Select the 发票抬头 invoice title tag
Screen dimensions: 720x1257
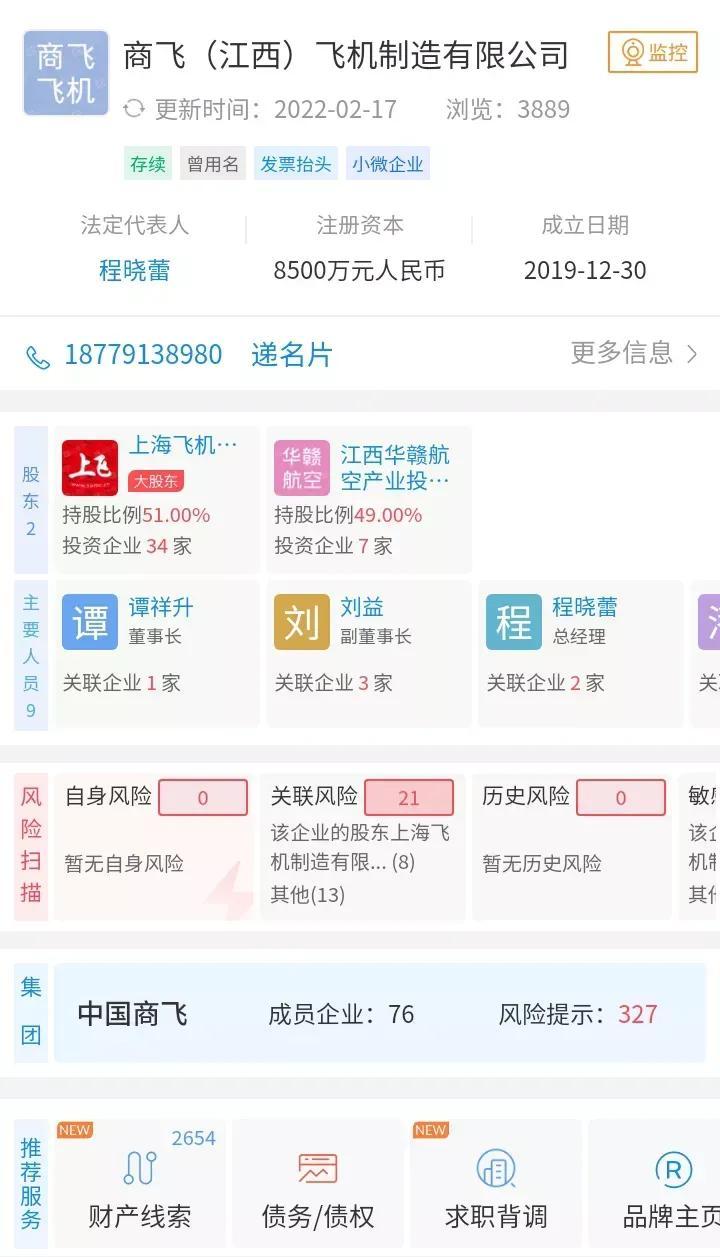[x=295, y=164]
